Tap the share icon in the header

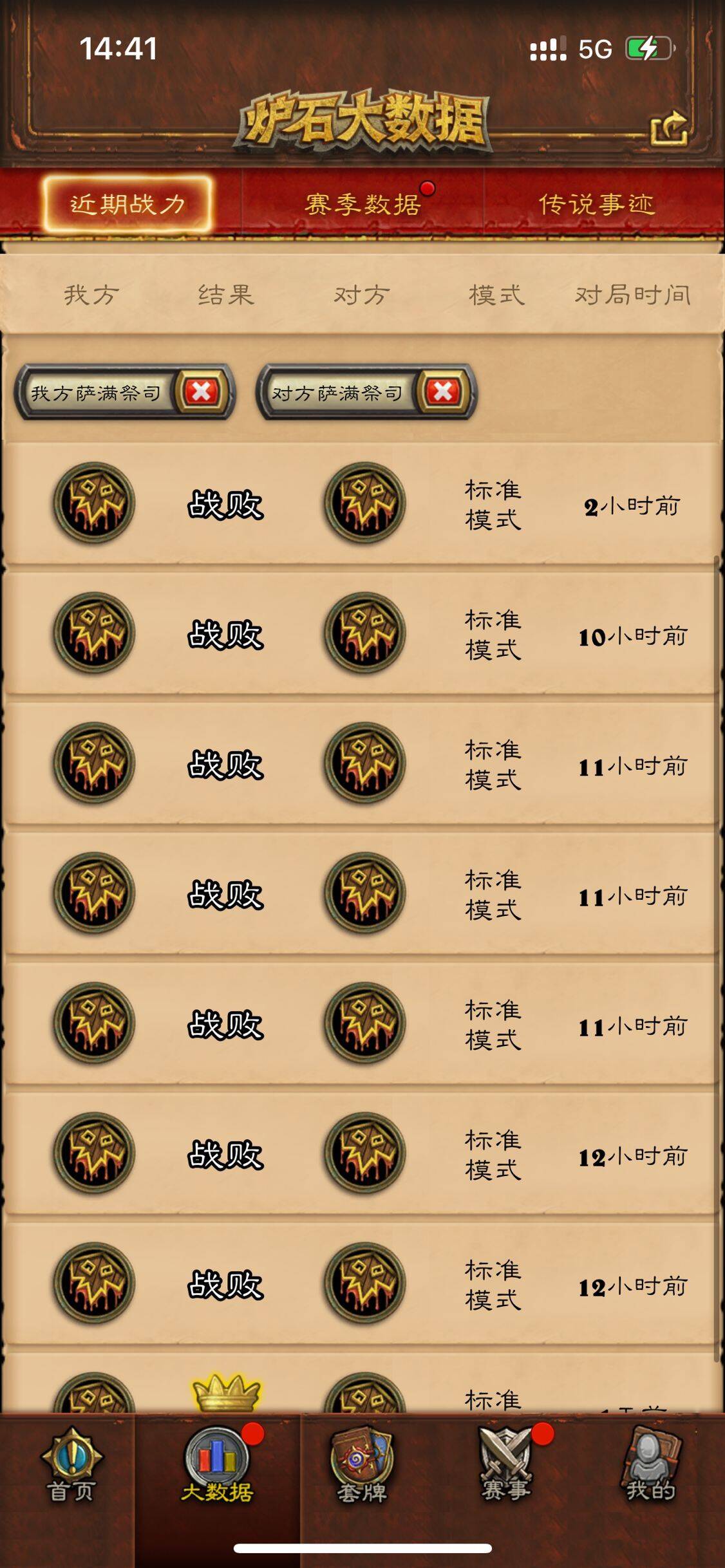[x=669, y=128]
